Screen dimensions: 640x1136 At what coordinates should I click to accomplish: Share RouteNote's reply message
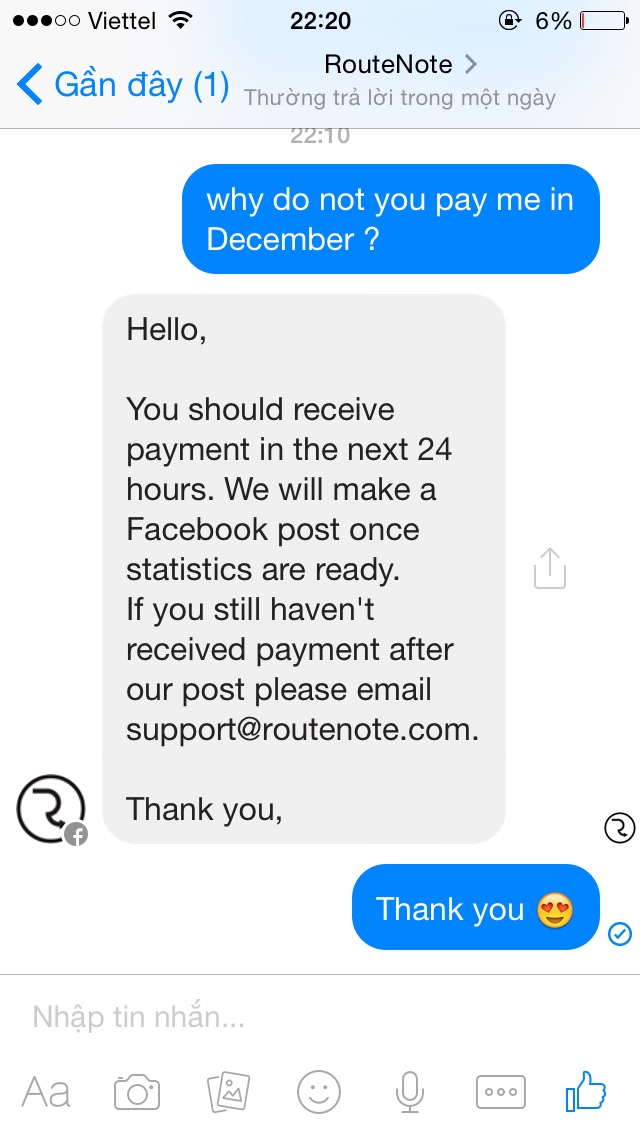click(x=549, y=568)
